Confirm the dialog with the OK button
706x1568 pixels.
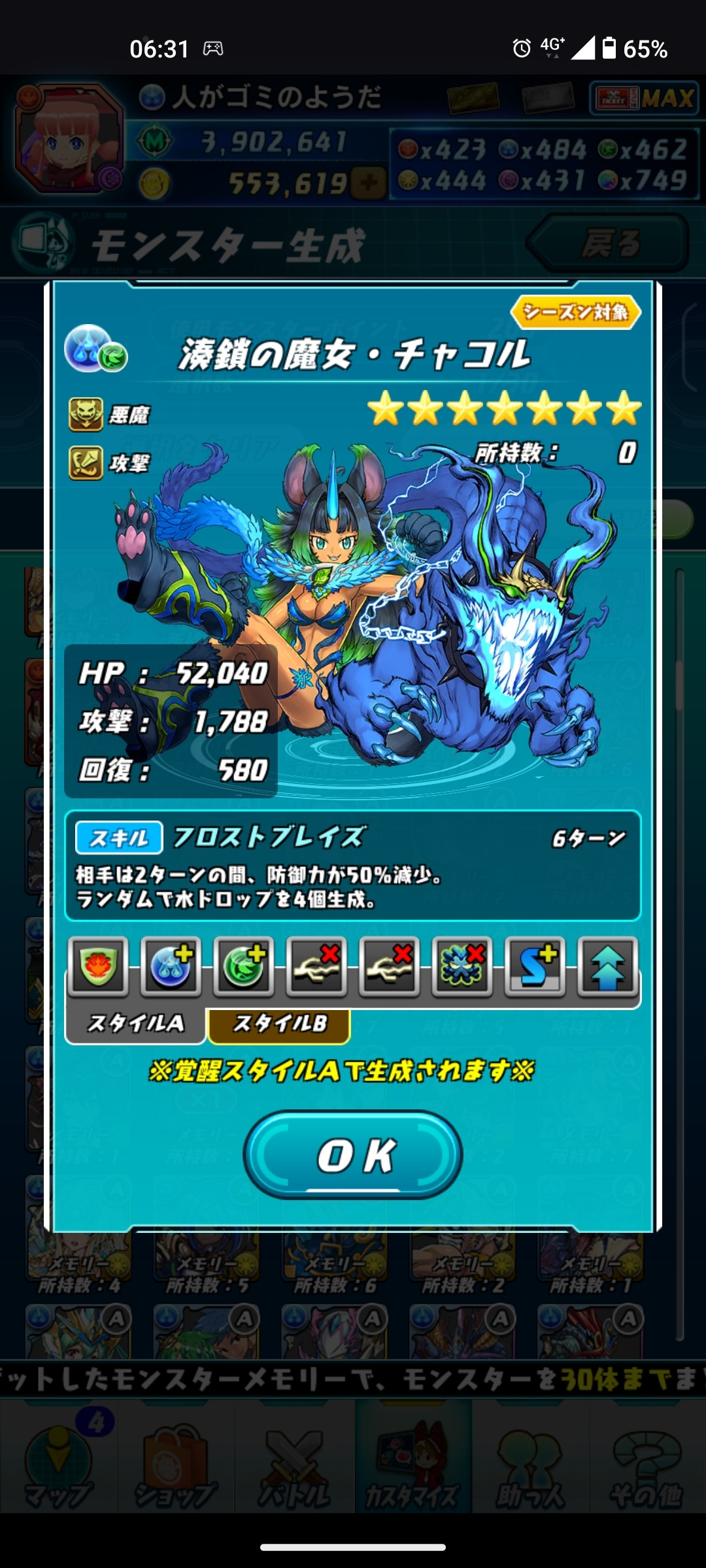[353, 1155]
